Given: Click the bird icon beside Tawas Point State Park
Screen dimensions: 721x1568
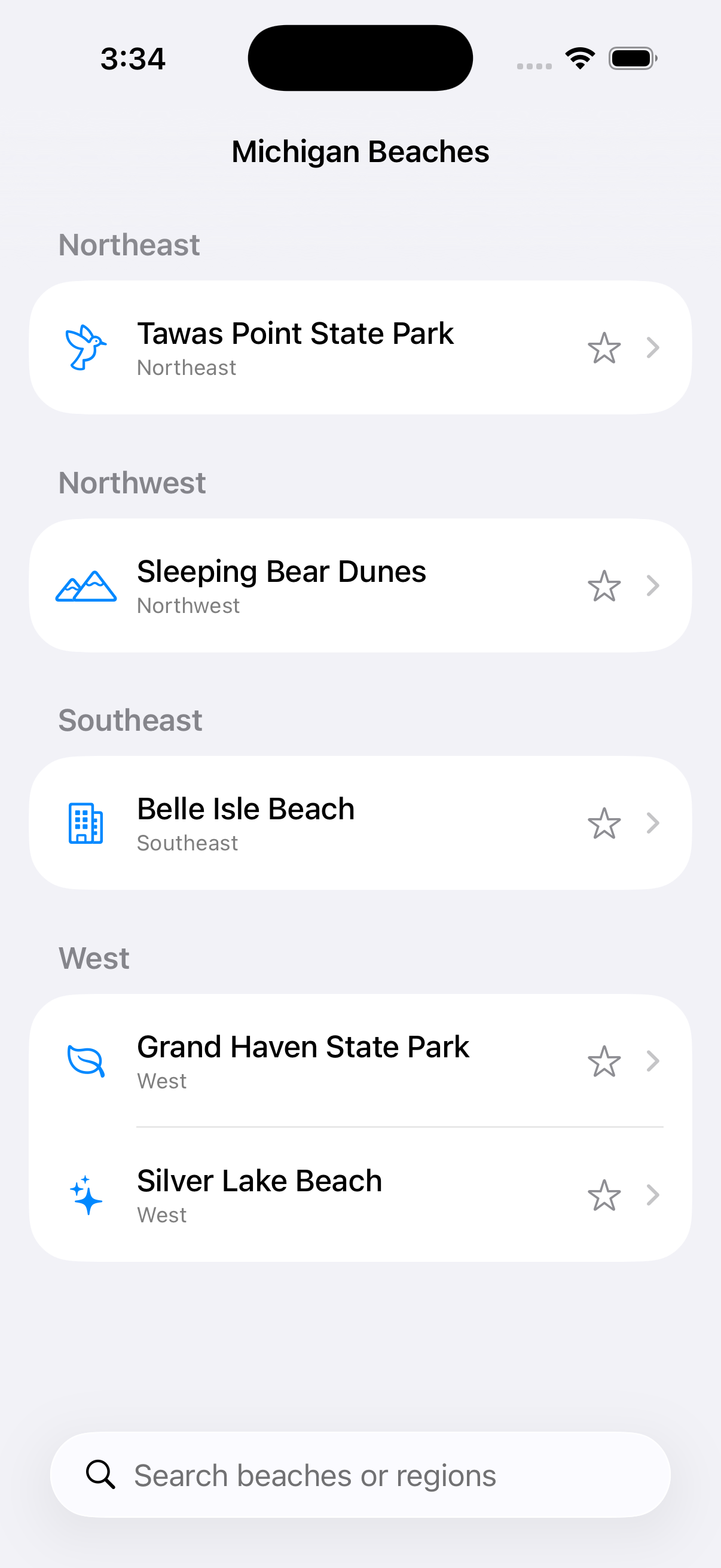Looking at the screenshot, I should [x=85, y=347].
